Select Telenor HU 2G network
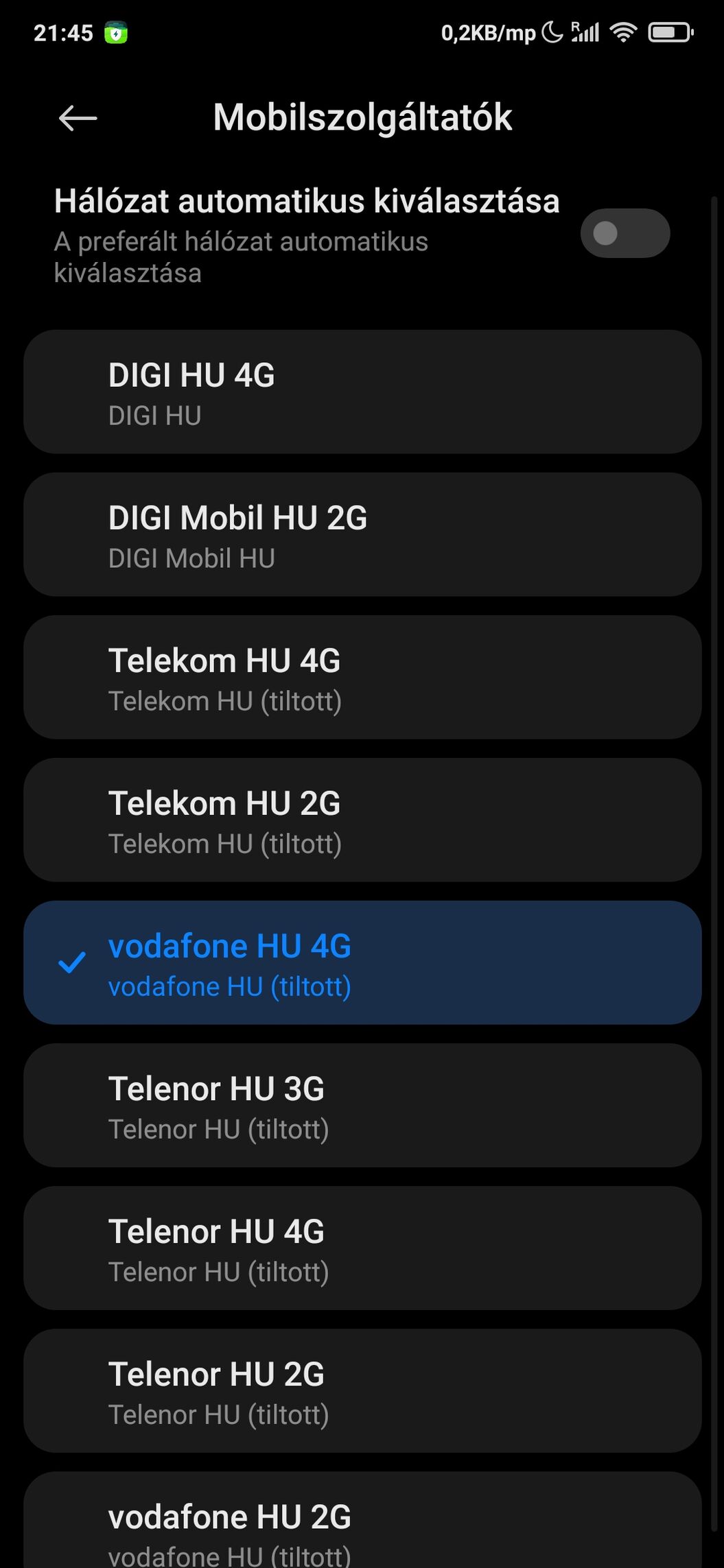 click(362, 1391)
